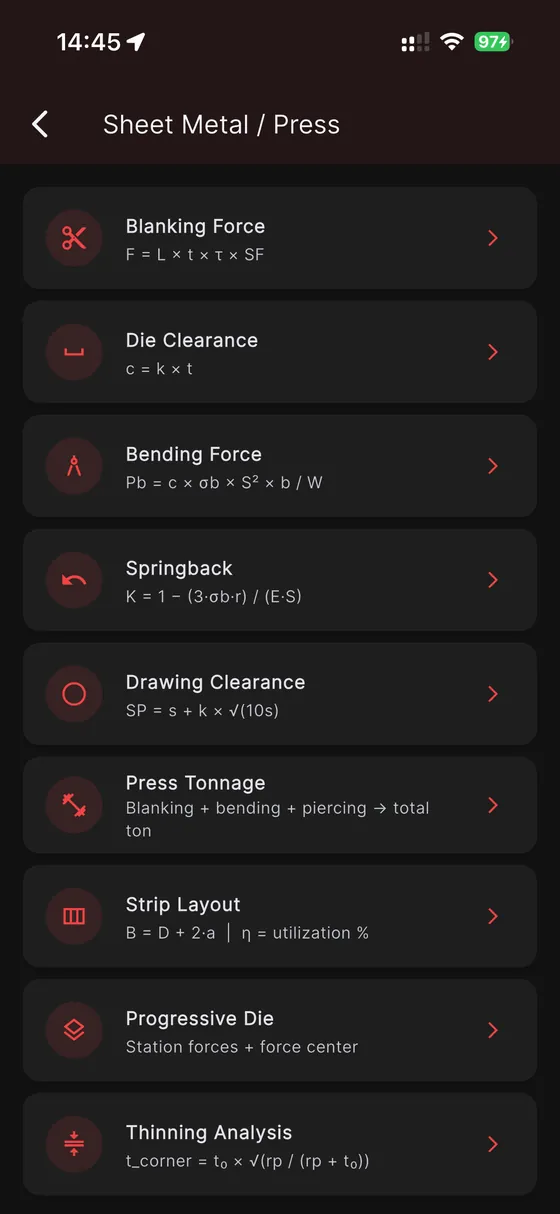The width and height of the screenshot is (560, 1214).
Task: Open Progressive Die station forces
Action: 280,1030
